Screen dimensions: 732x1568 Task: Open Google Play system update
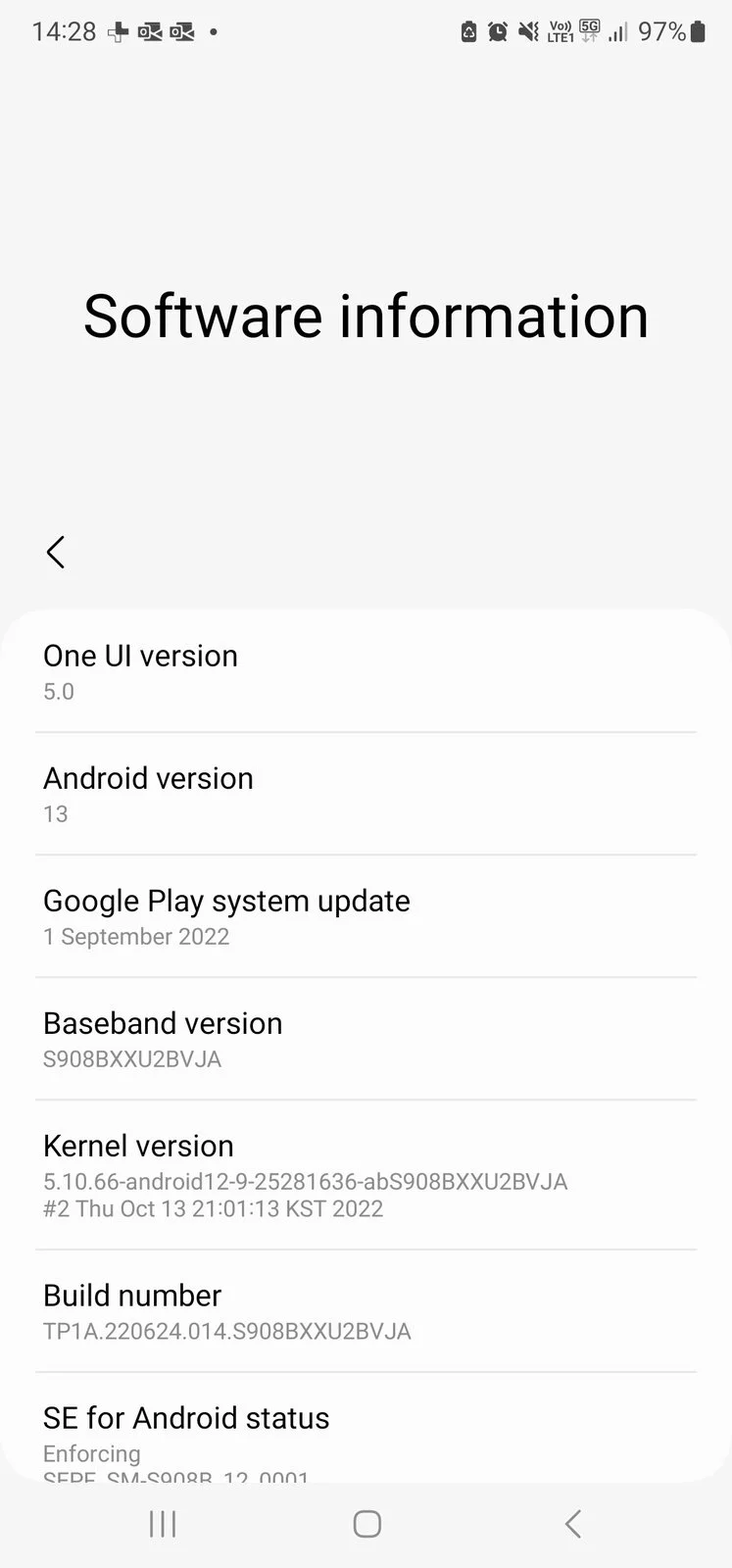click(x=366, y=917)
